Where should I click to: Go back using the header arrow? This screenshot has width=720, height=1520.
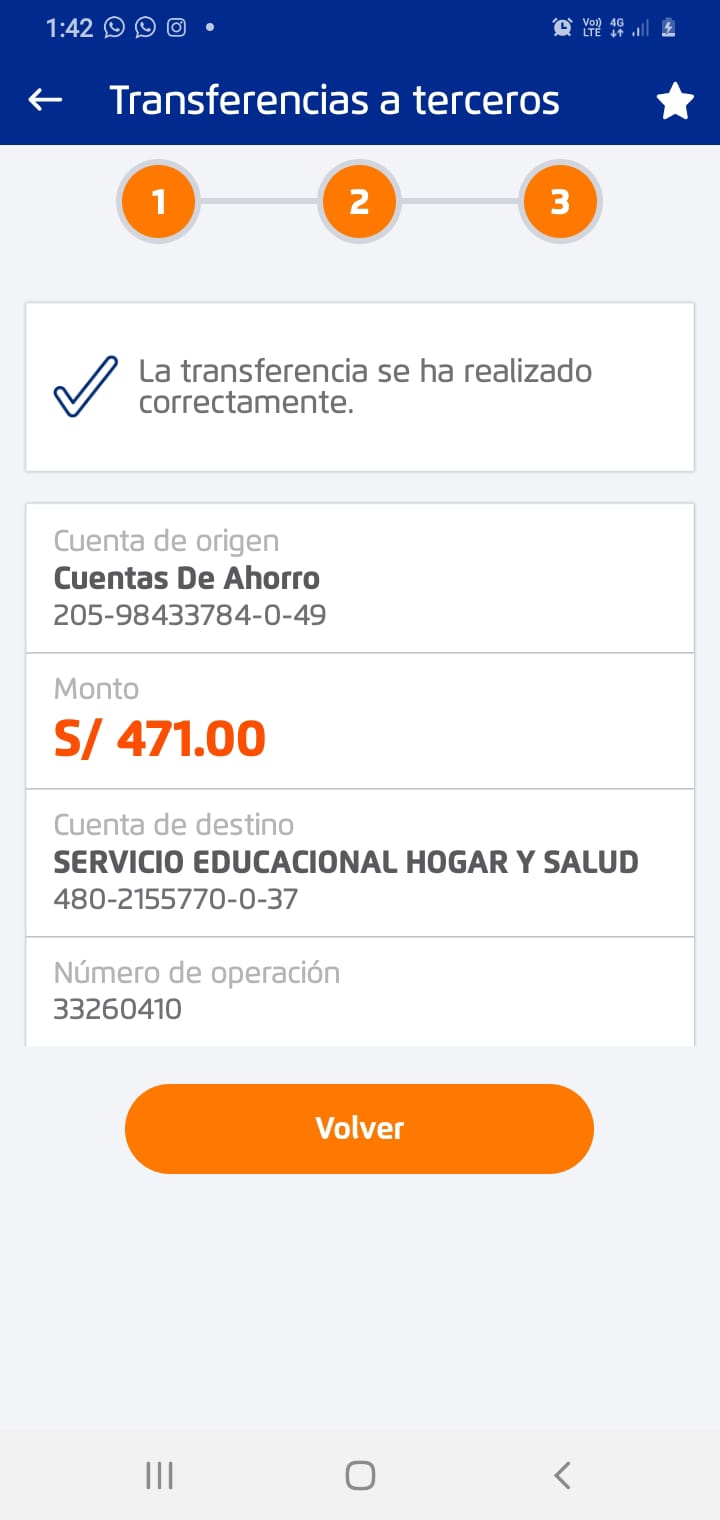(x=45, y=100)
